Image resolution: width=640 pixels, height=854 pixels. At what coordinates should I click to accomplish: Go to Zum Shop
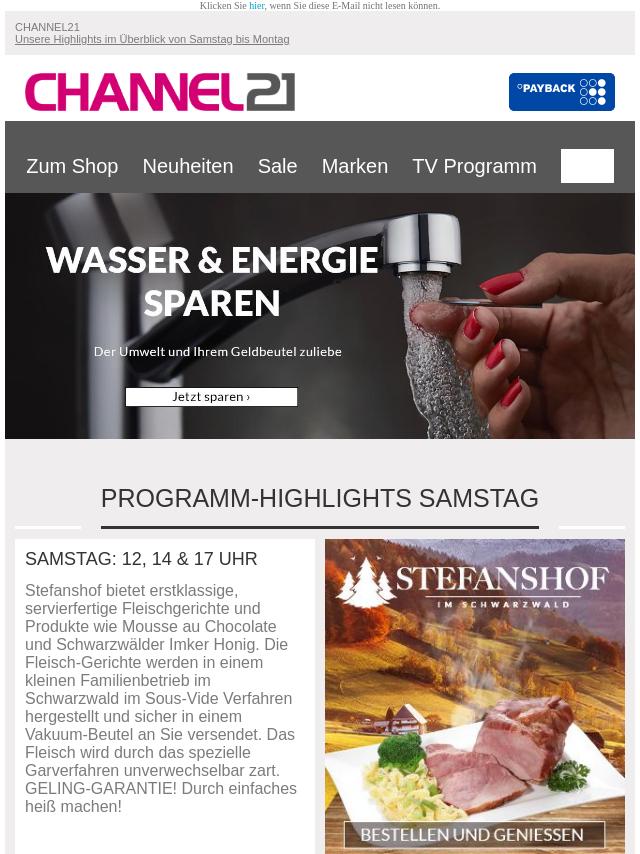click(72, 166)
